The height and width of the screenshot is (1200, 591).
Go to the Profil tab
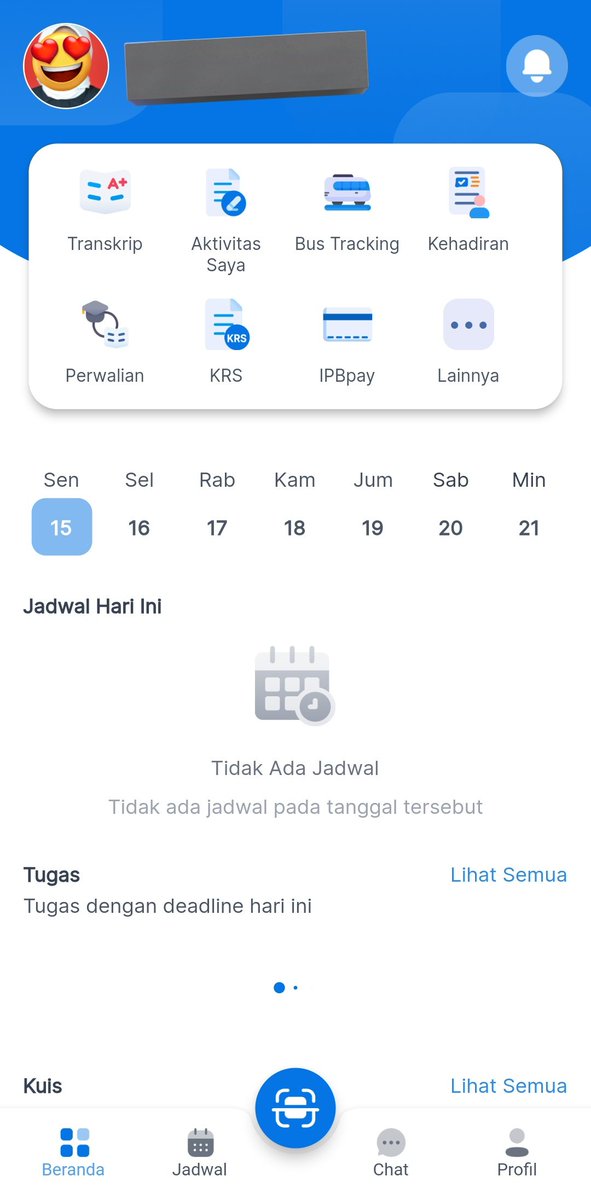point(517,1153)
